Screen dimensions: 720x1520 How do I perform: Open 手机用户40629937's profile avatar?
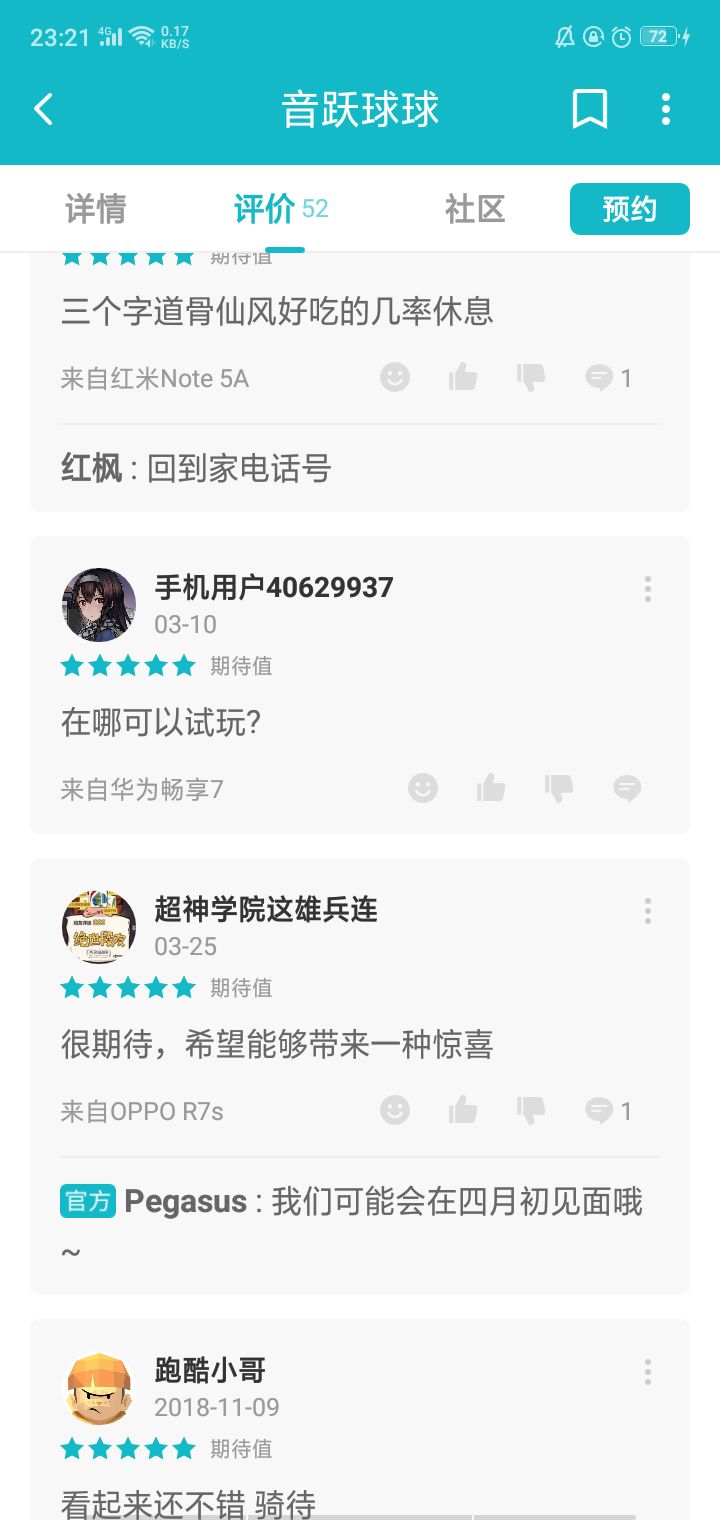(x=99, y=605)
